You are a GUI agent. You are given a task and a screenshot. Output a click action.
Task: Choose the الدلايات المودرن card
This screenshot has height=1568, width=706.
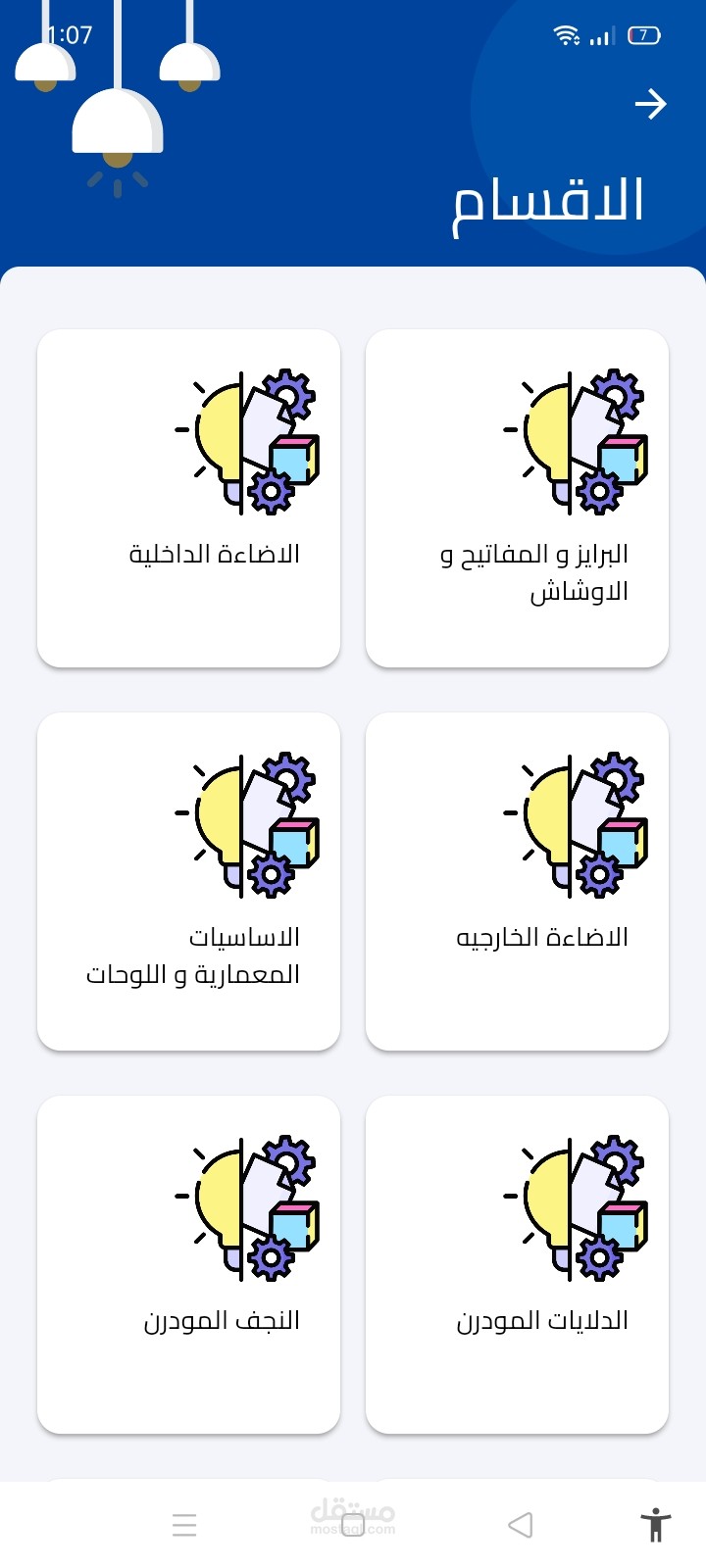click(x=517, y=1264)
